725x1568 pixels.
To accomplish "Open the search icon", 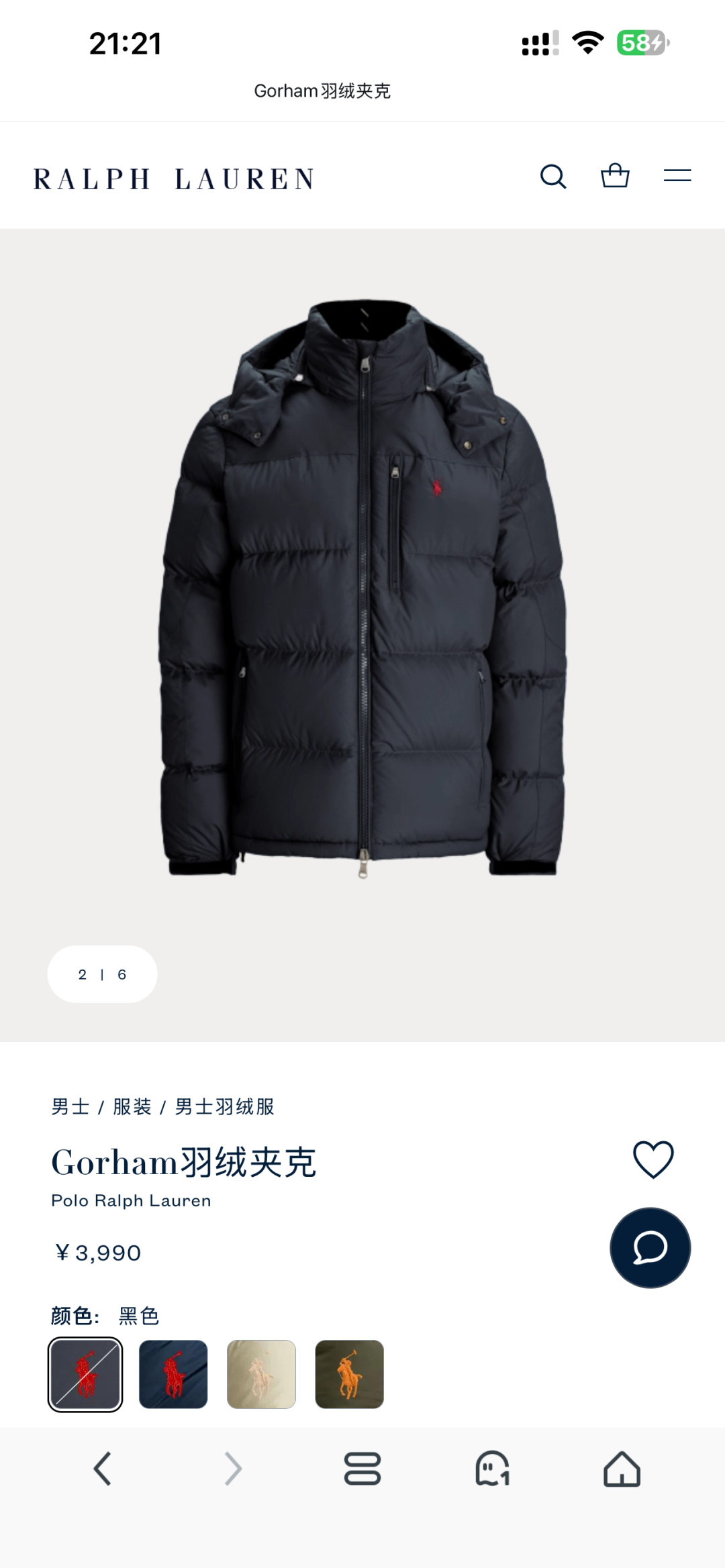I will 553,177.
